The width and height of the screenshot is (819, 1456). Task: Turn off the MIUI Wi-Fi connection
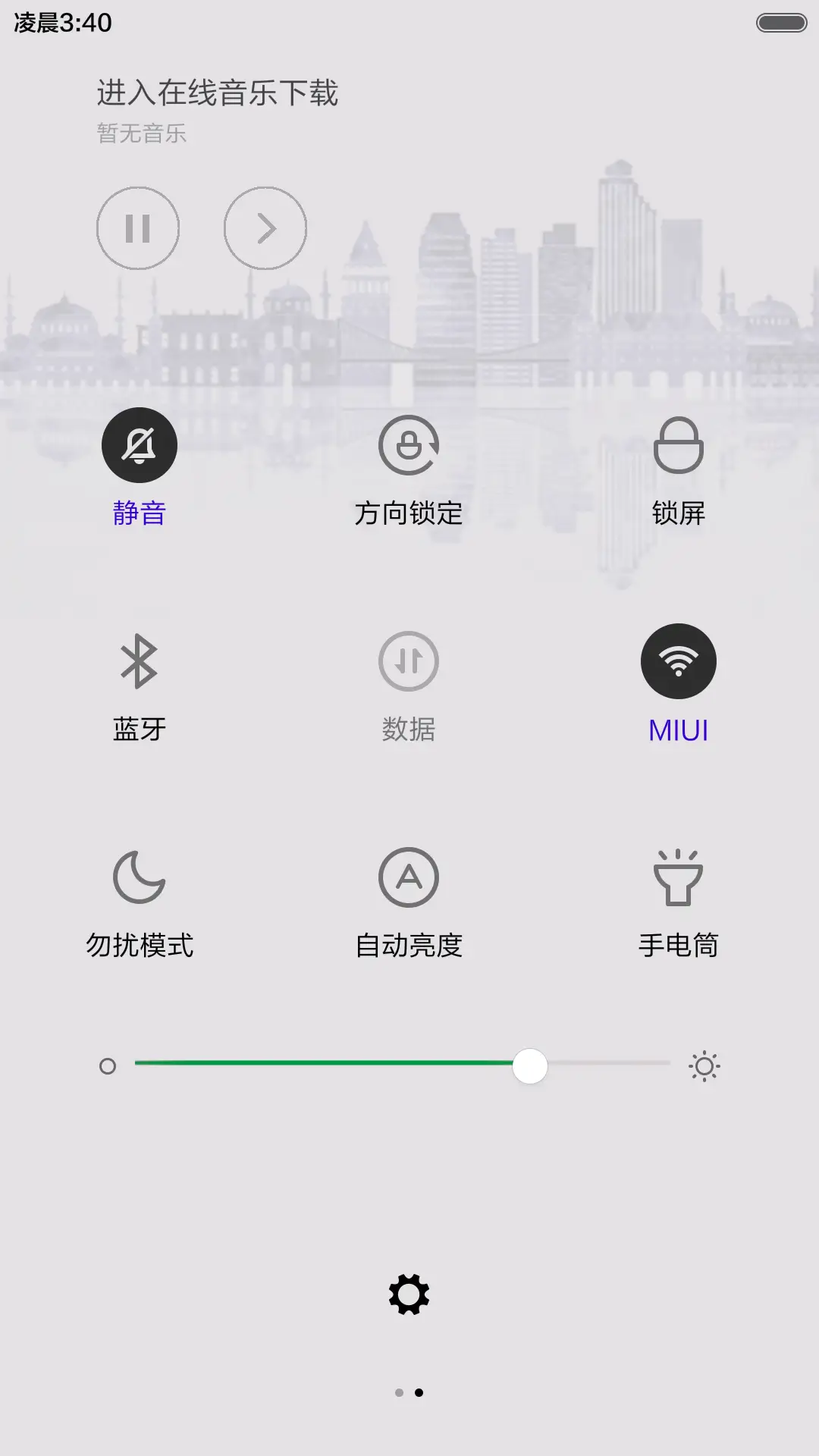click(679, 661)
